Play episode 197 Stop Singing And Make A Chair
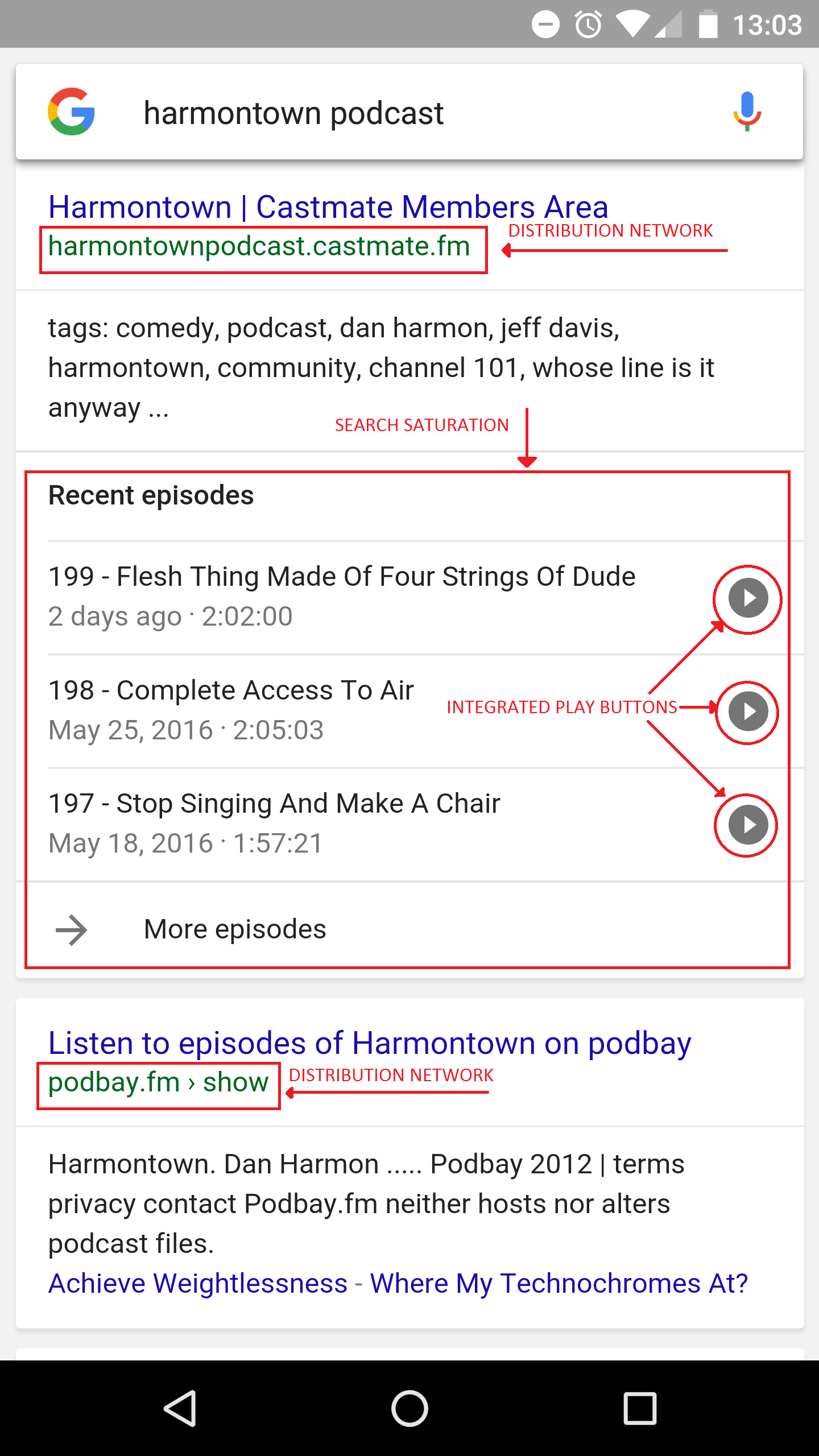This screenshot has width=819, height=1456. [x=748, y=825]
